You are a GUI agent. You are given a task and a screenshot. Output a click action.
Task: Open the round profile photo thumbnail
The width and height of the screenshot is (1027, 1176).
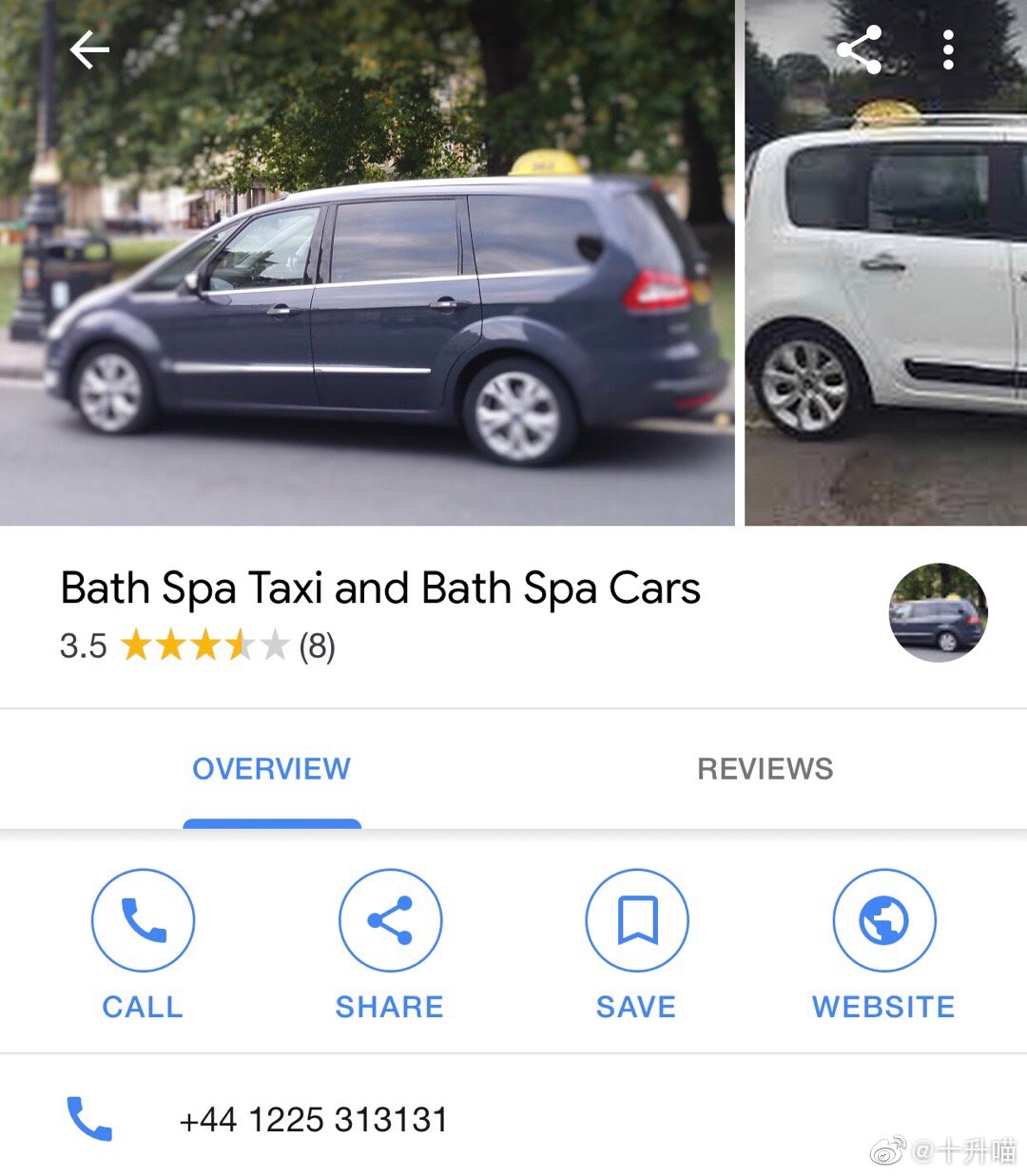(938, 613)
